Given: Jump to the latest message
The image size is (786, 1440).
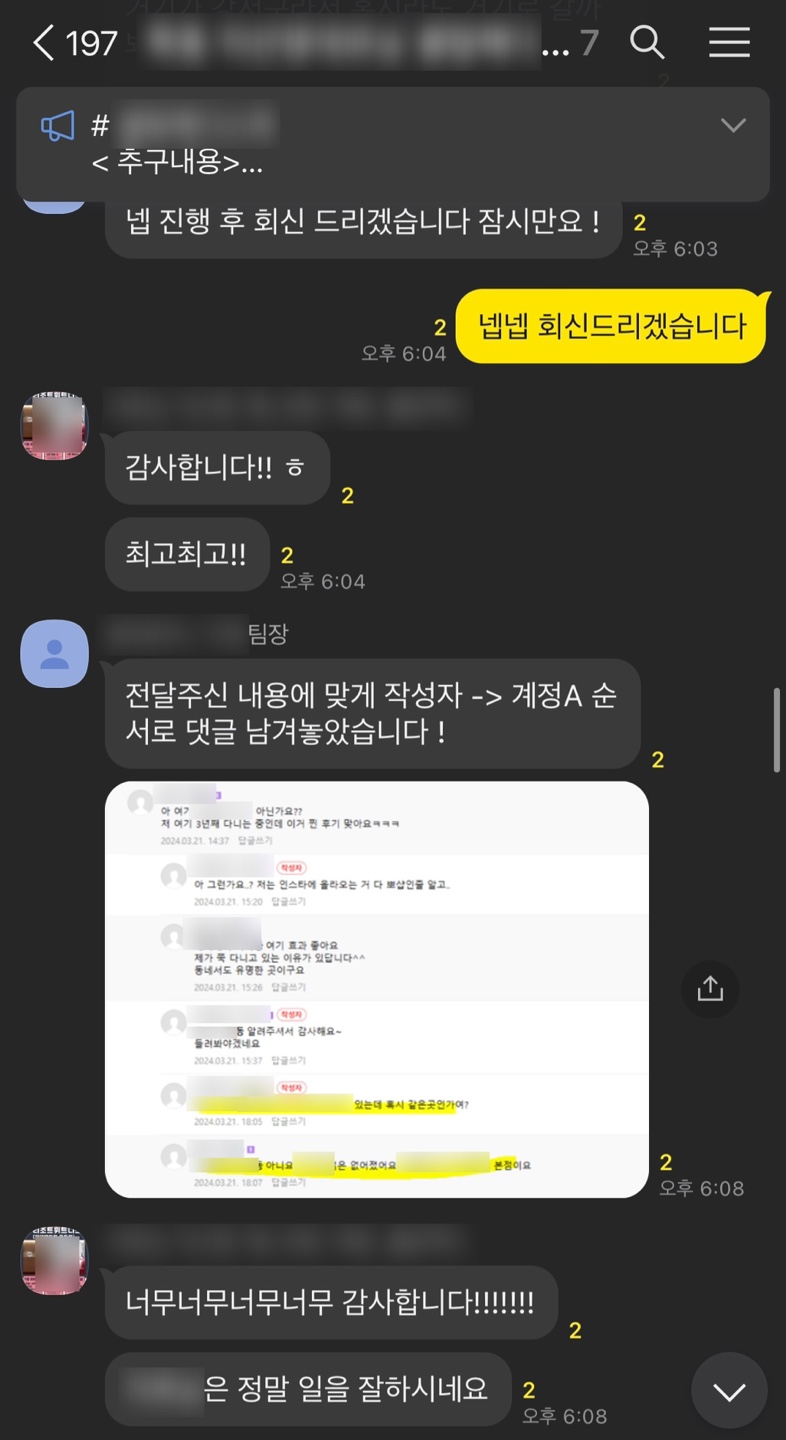Looking at the screenshot, I should (729, 1390).
